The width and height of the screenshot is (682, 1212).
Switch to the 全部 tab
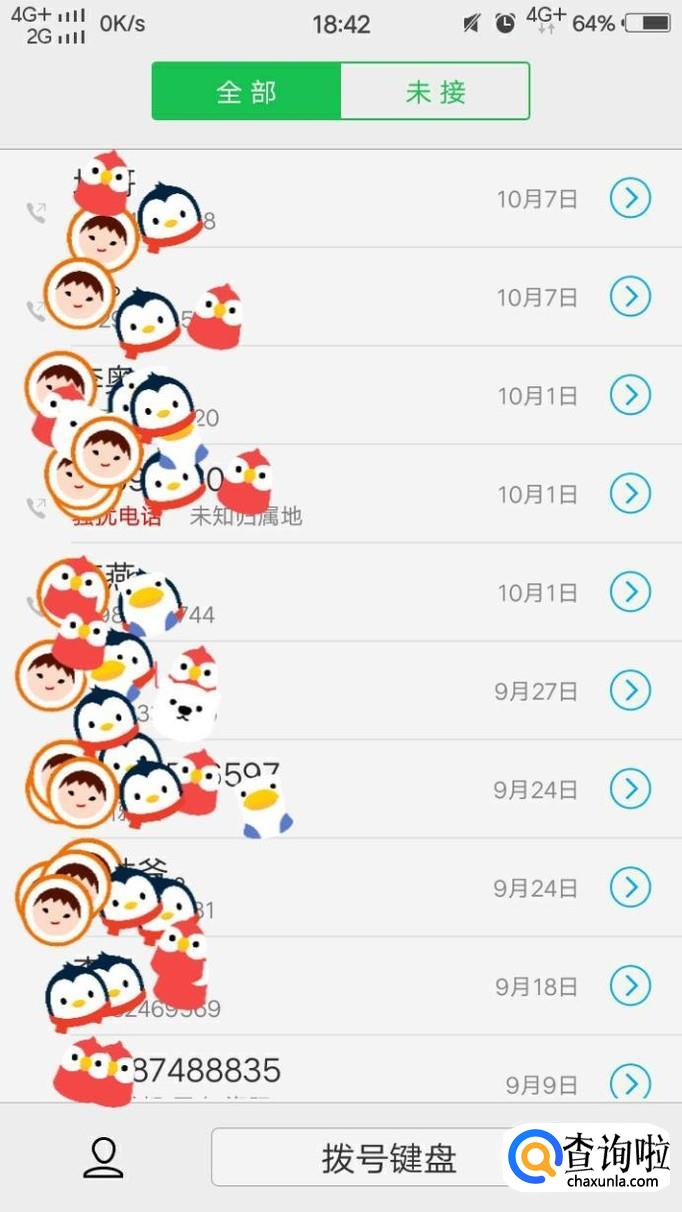[x=247, y=91]
